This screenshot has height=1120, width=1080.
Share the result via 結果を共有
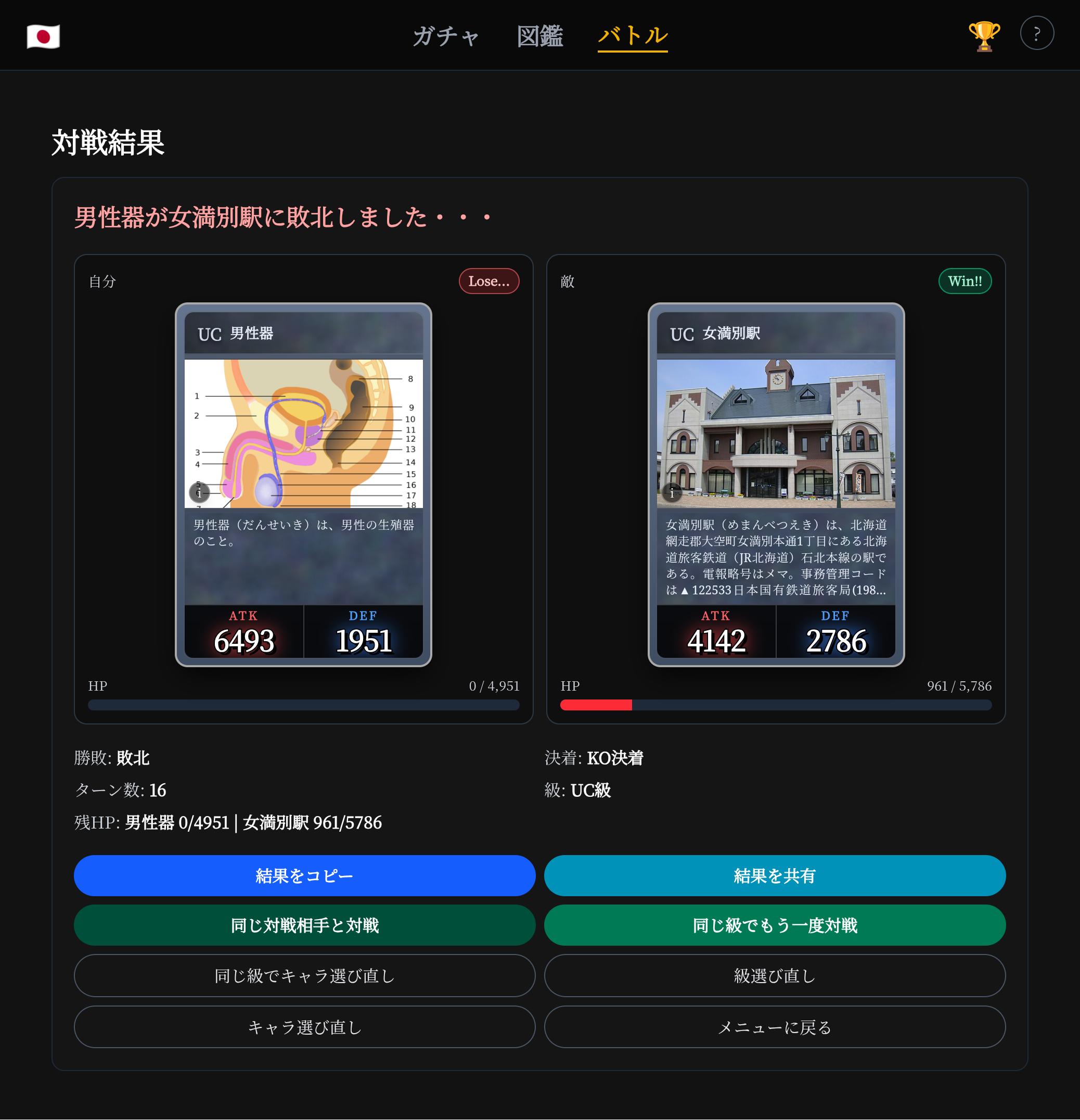(775, 875)
